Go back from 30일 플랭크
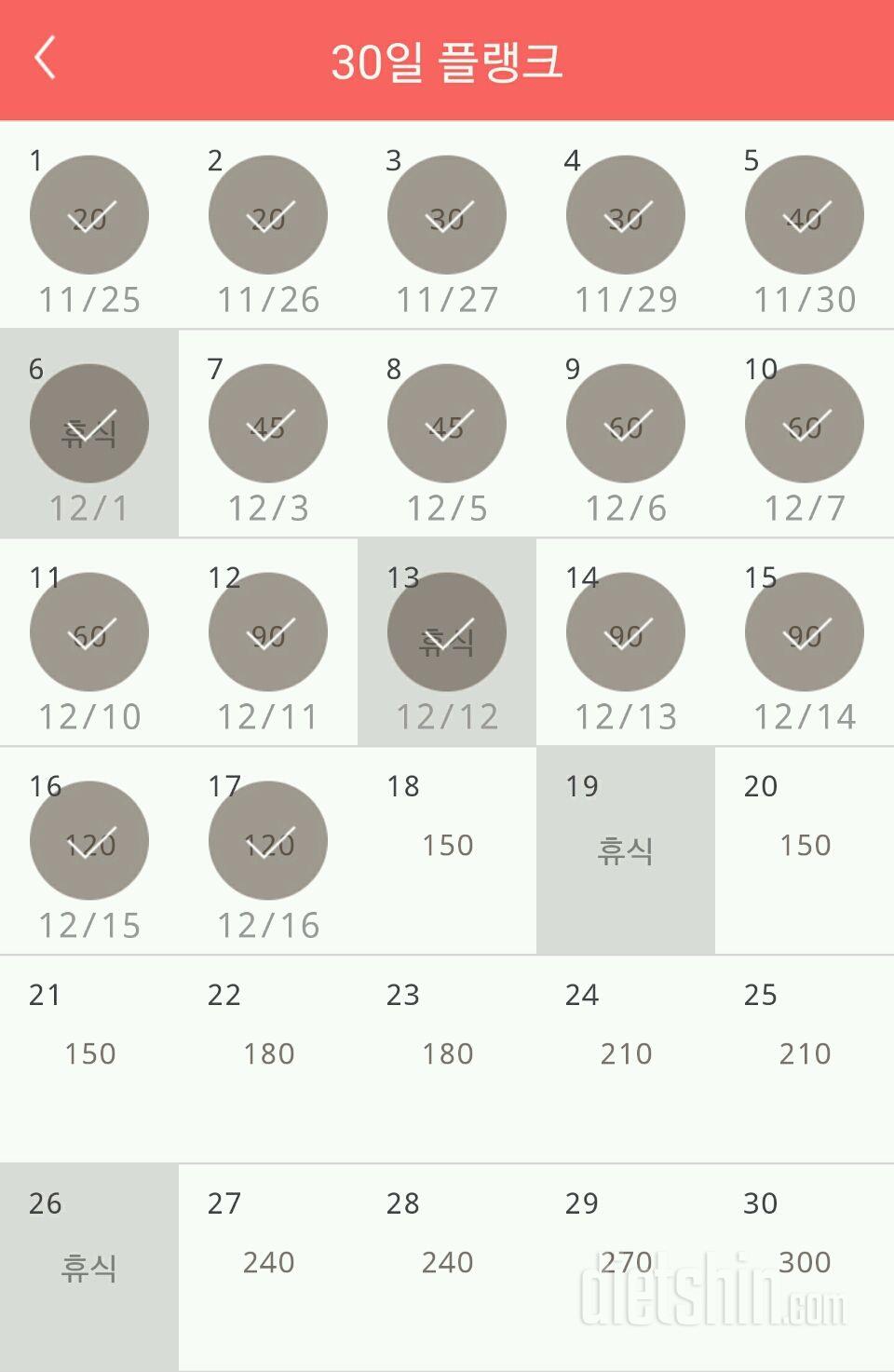The width and height of the screenshot is (894, 1372). [45, 59]
